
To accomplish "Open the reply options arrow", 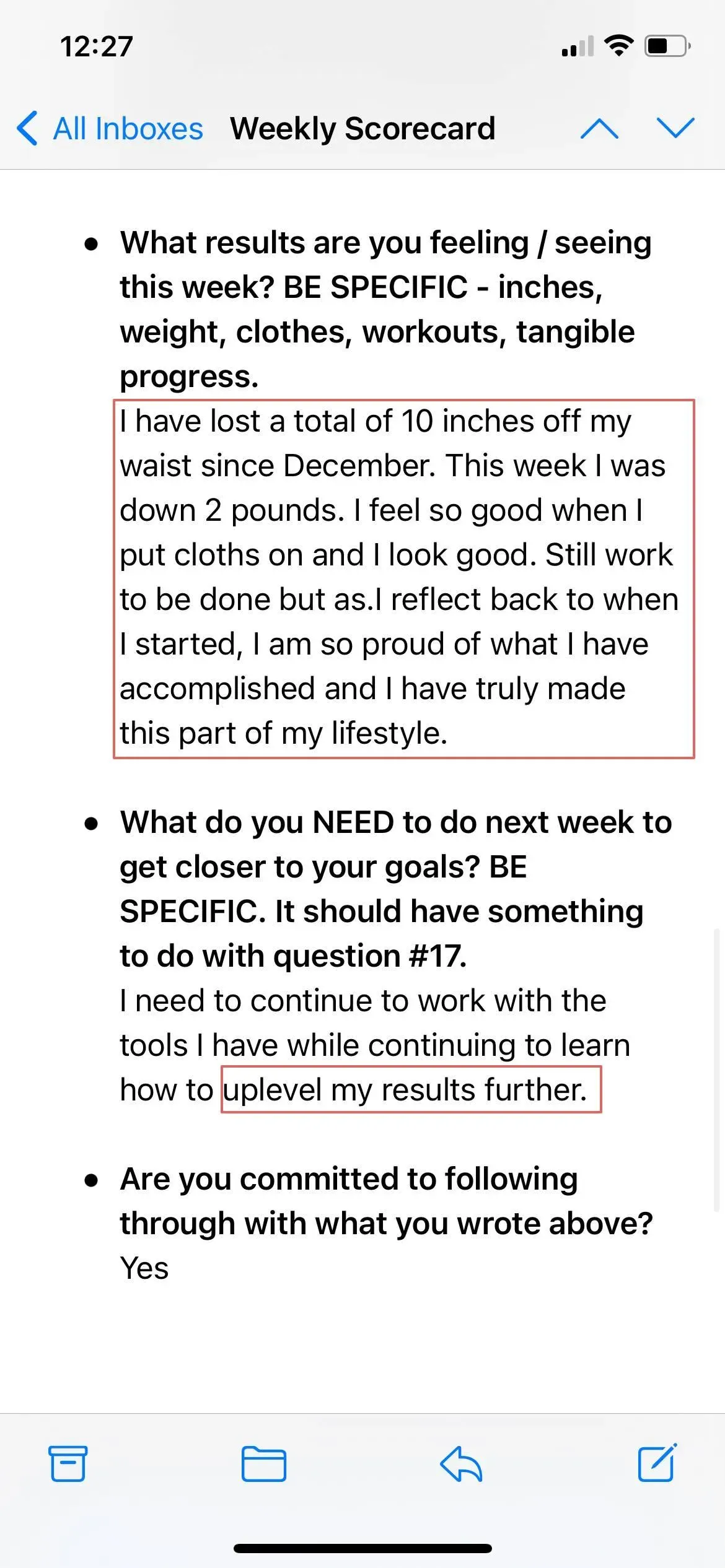I will click(461, 1464).
